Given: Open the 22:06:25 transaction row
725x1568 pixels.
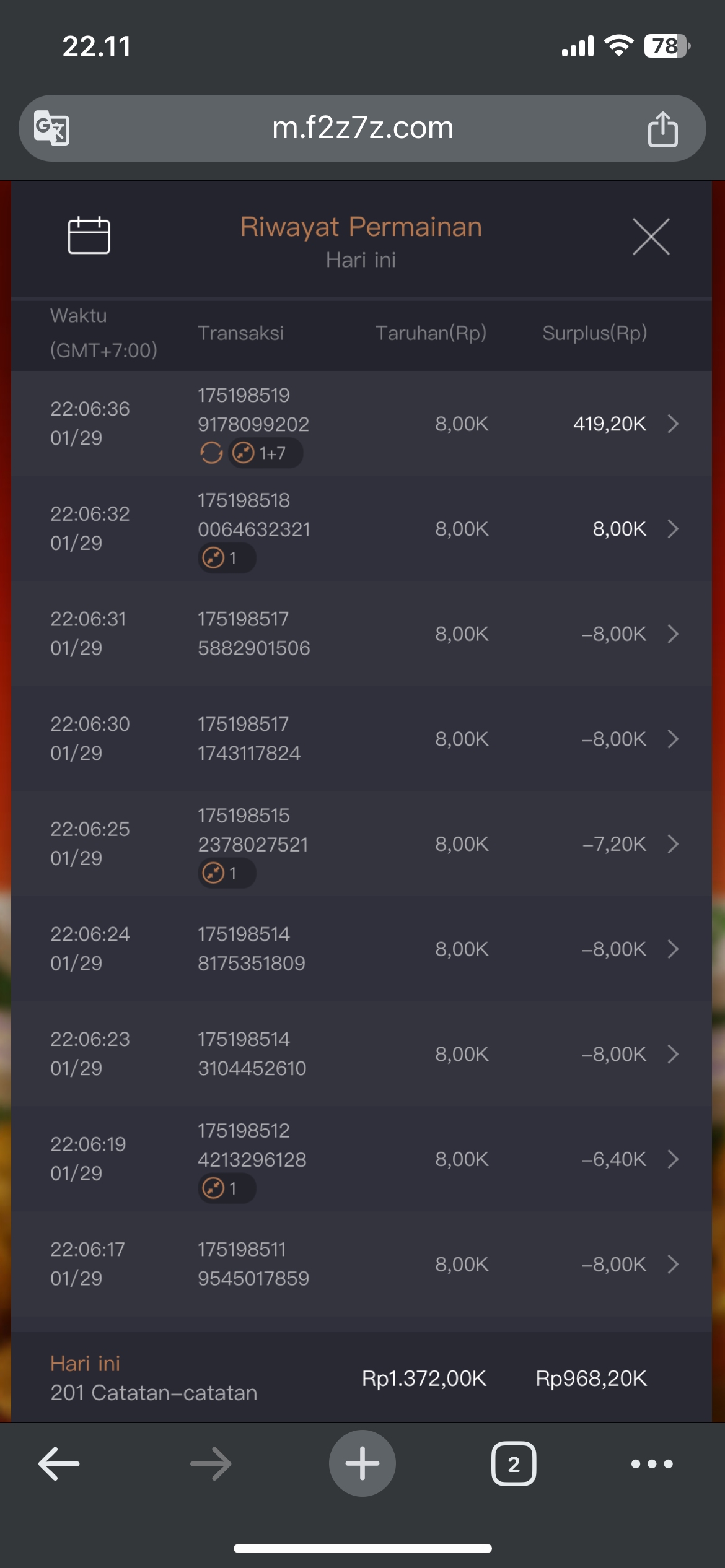Looking at the screenshot, I should 673,843.
